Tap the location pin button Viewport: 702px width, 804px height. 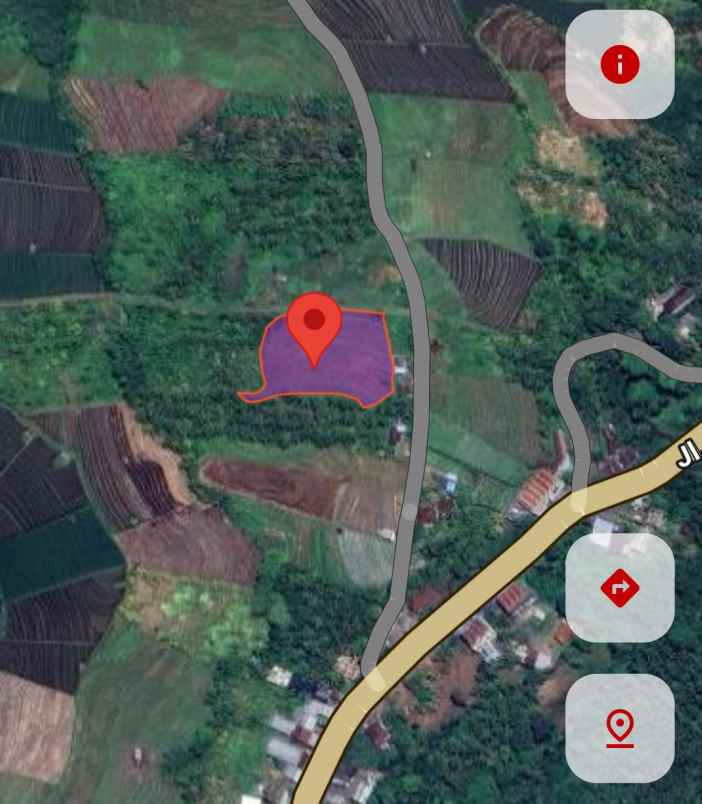[619, 728]
